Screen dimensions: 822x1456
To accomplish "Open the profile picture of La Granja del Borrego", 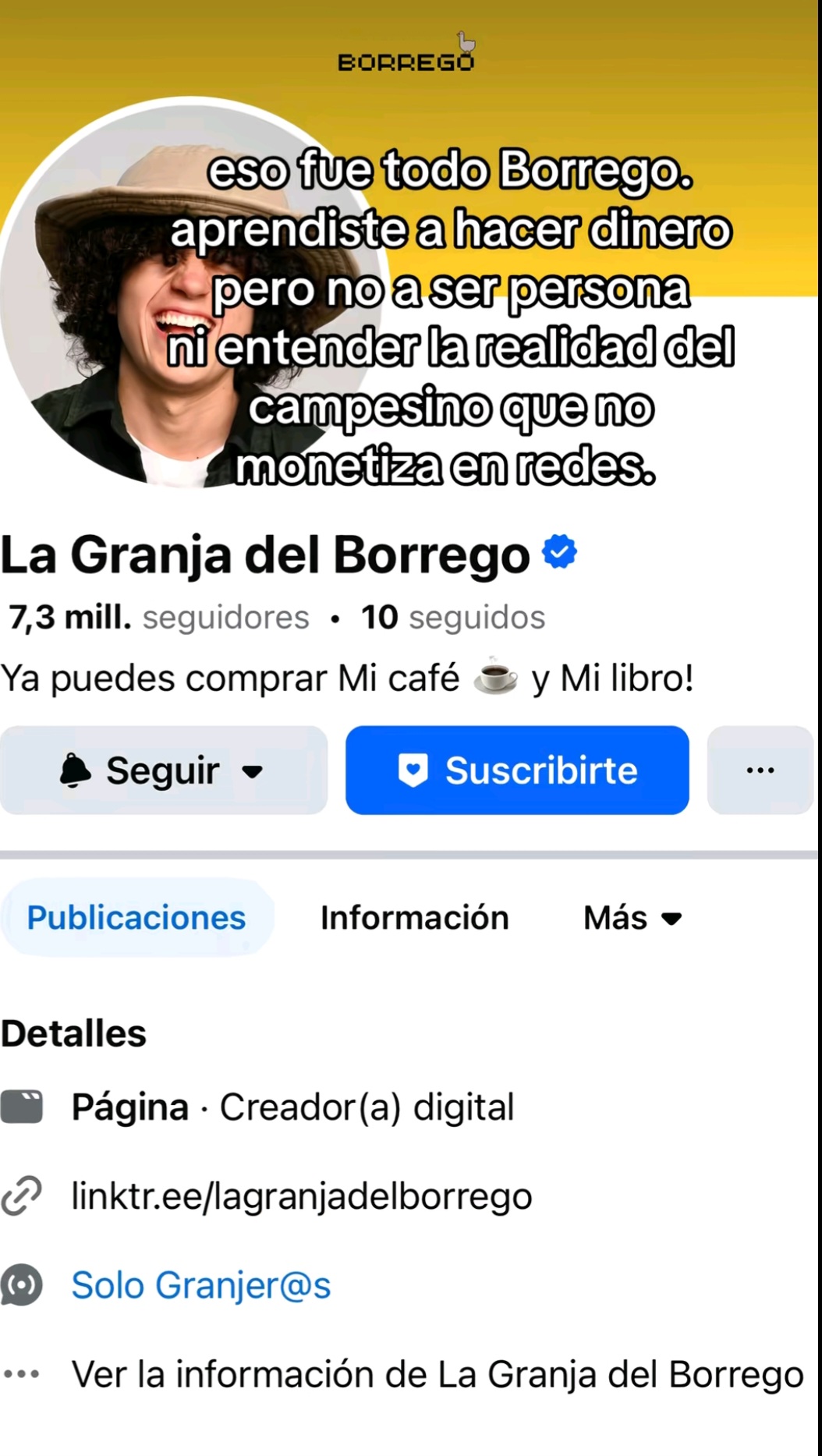I will click(191, 292).
